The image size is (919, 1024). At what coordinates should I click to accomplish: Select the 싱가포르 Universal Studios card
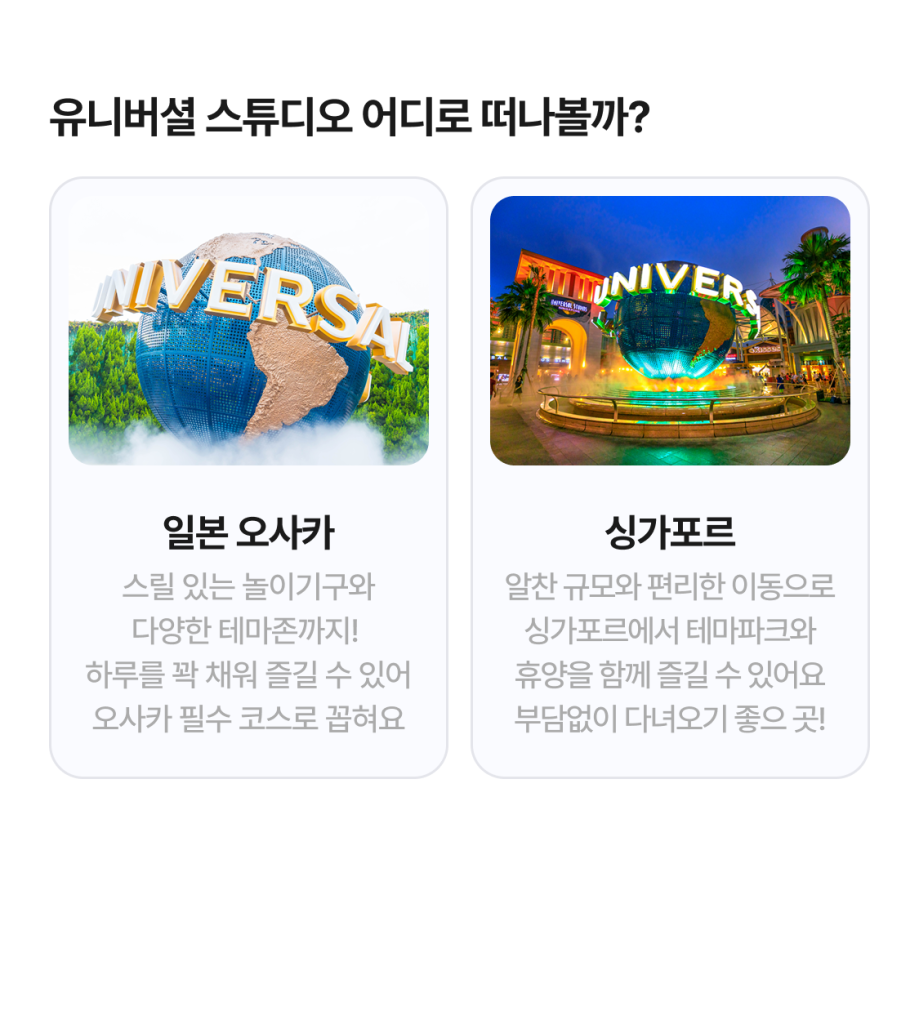[669, 477]
